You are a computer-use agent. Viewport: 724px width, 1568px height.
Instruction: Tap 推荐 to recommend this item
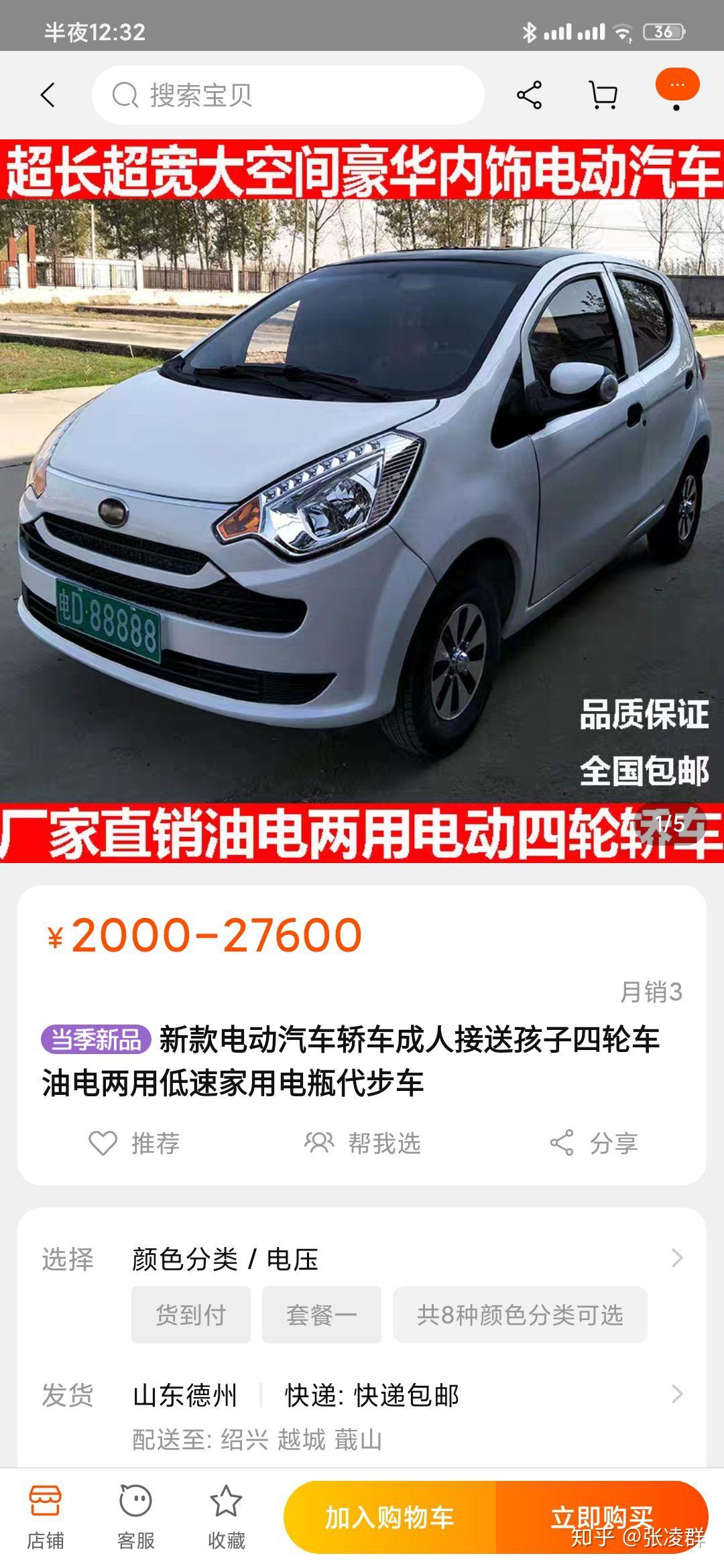(x=134, y=1142)
